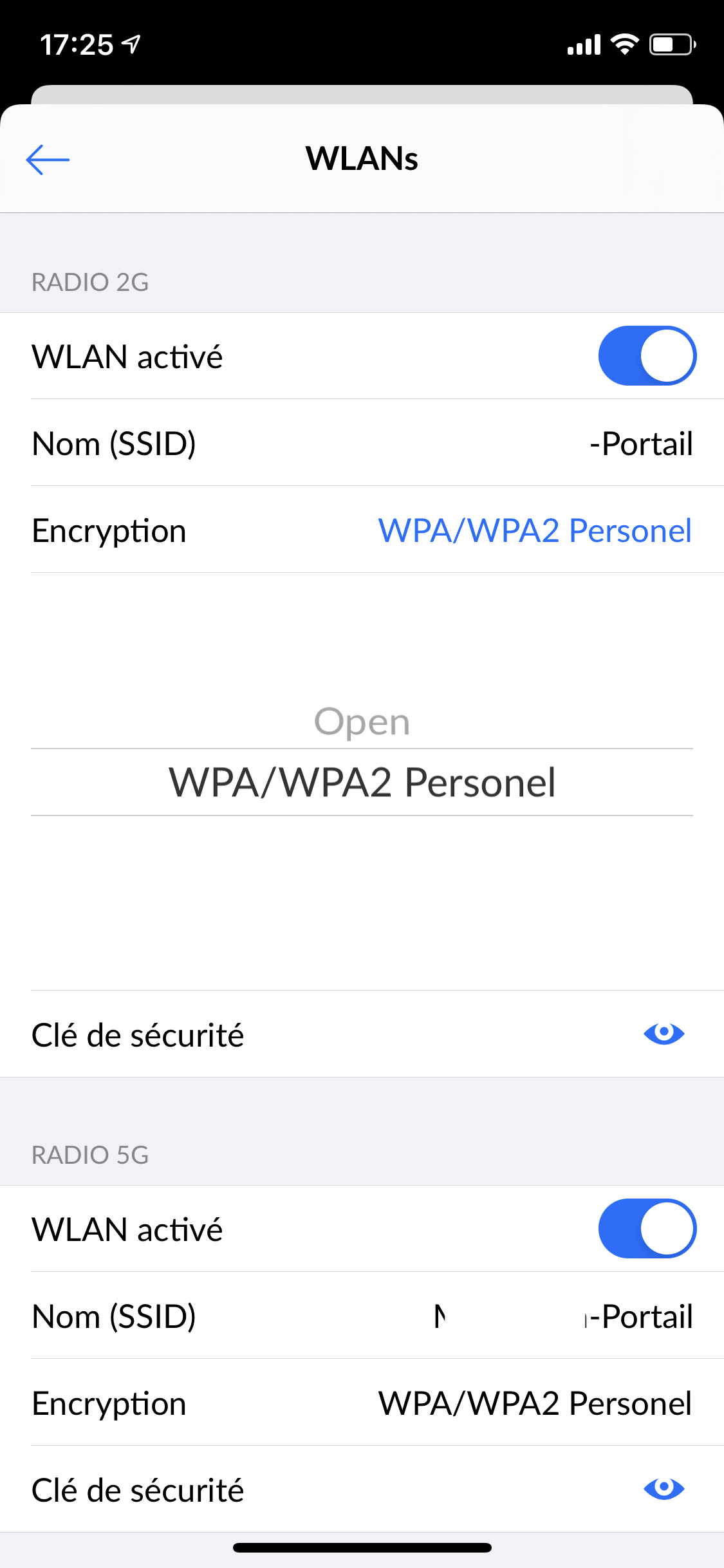This screenshot has width=724, height=1568.
Task: Collapse the Radio 2G Encryption picker
Action: 534,531
